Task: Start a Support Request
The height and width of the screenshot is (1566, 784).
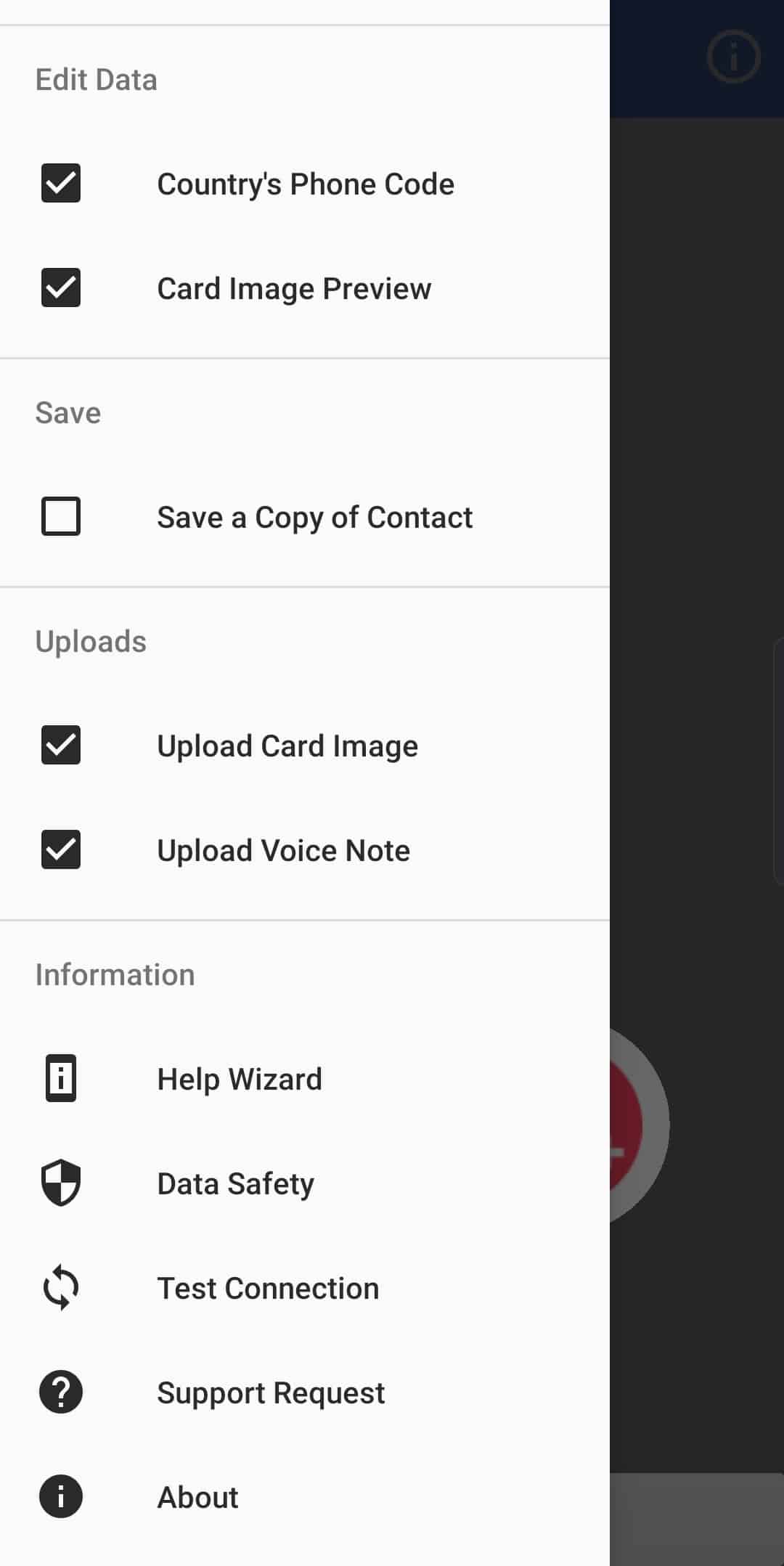Action: tap(271, 1392)
